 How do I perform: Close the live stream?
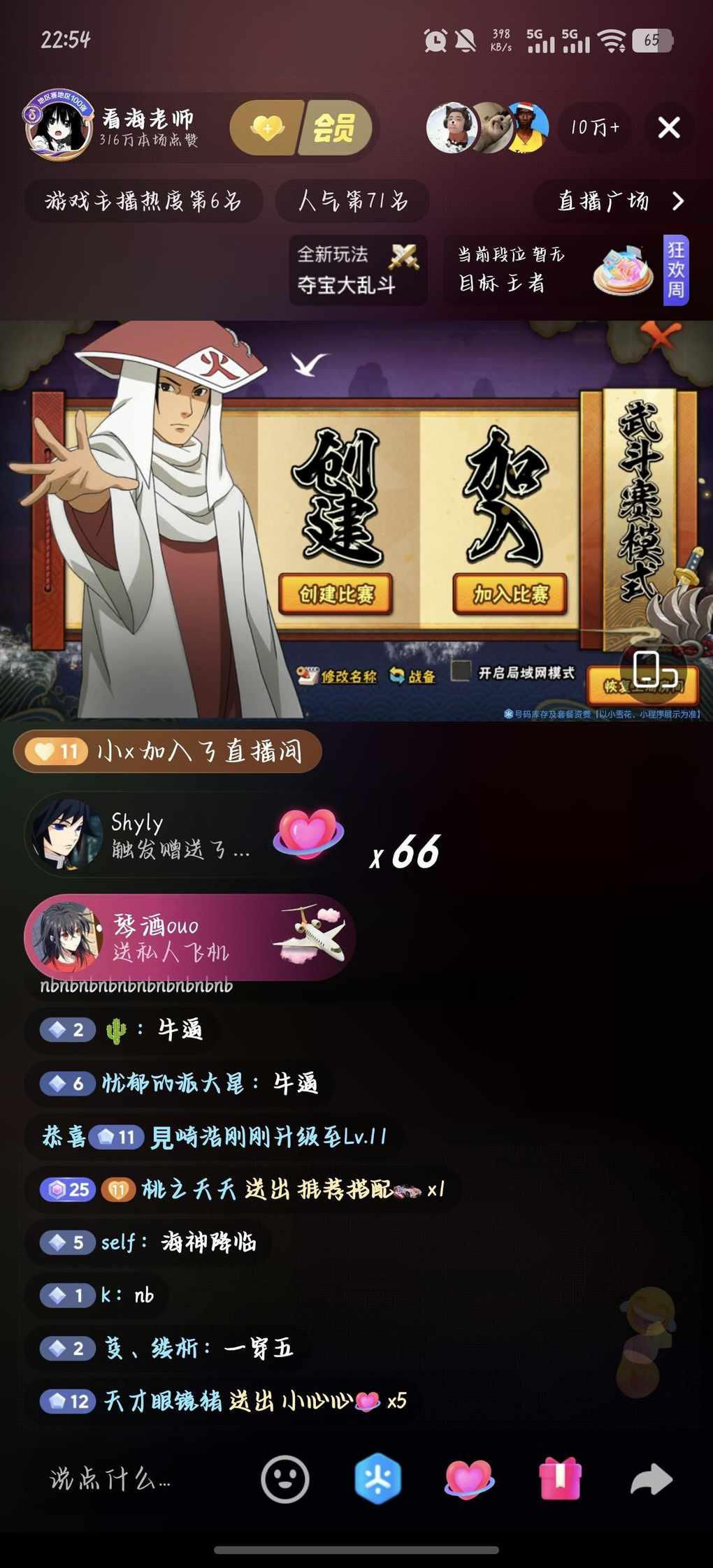click(669, 127)
